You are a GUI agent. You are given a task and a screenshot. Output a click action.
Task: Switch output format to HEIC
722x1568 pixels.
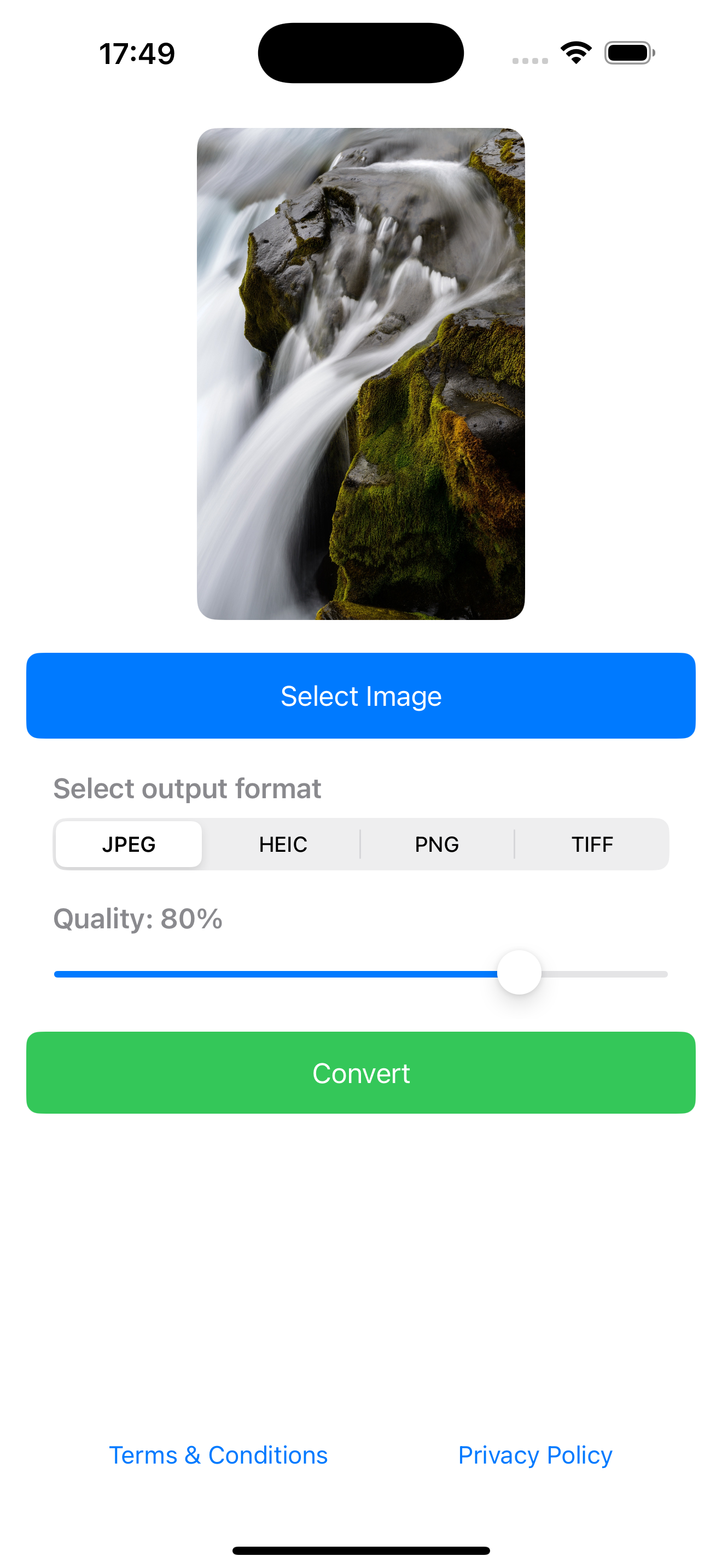tap(282, 844)
